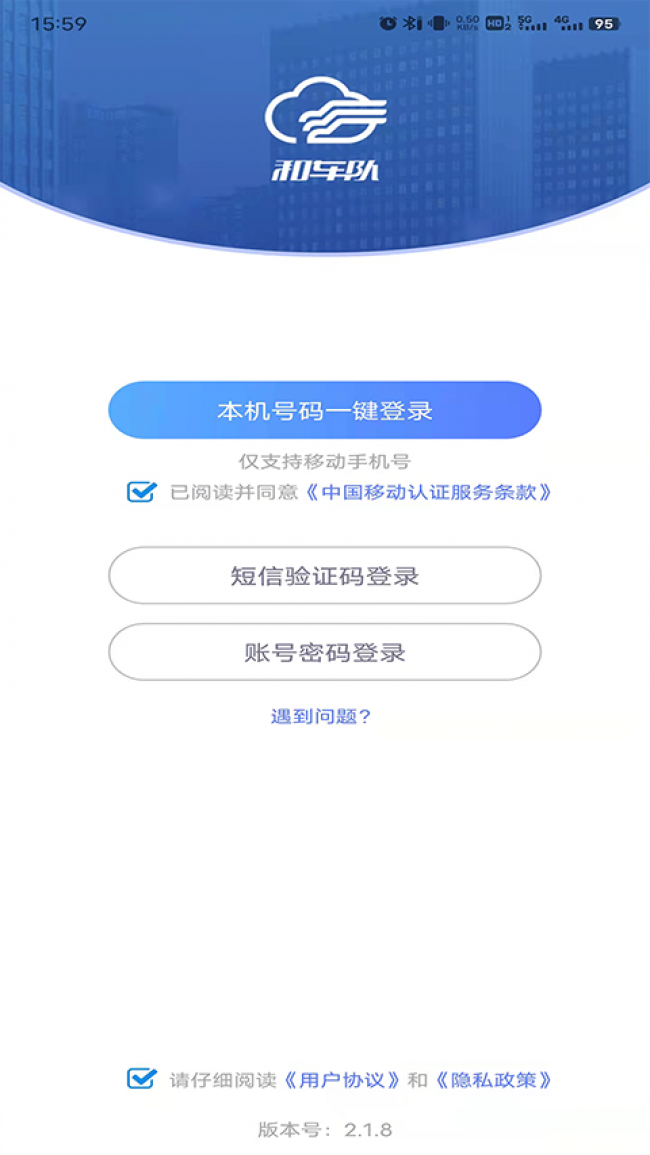Toggle the 用户协议 and 隐私政策 checkbox

(141, 1078)
